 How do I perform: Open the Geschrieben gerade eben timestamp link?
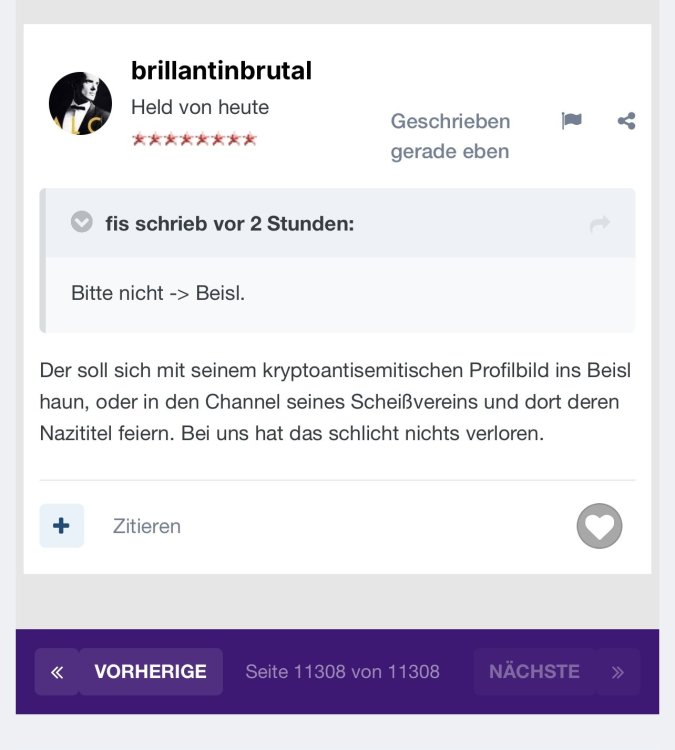point(450,136)
